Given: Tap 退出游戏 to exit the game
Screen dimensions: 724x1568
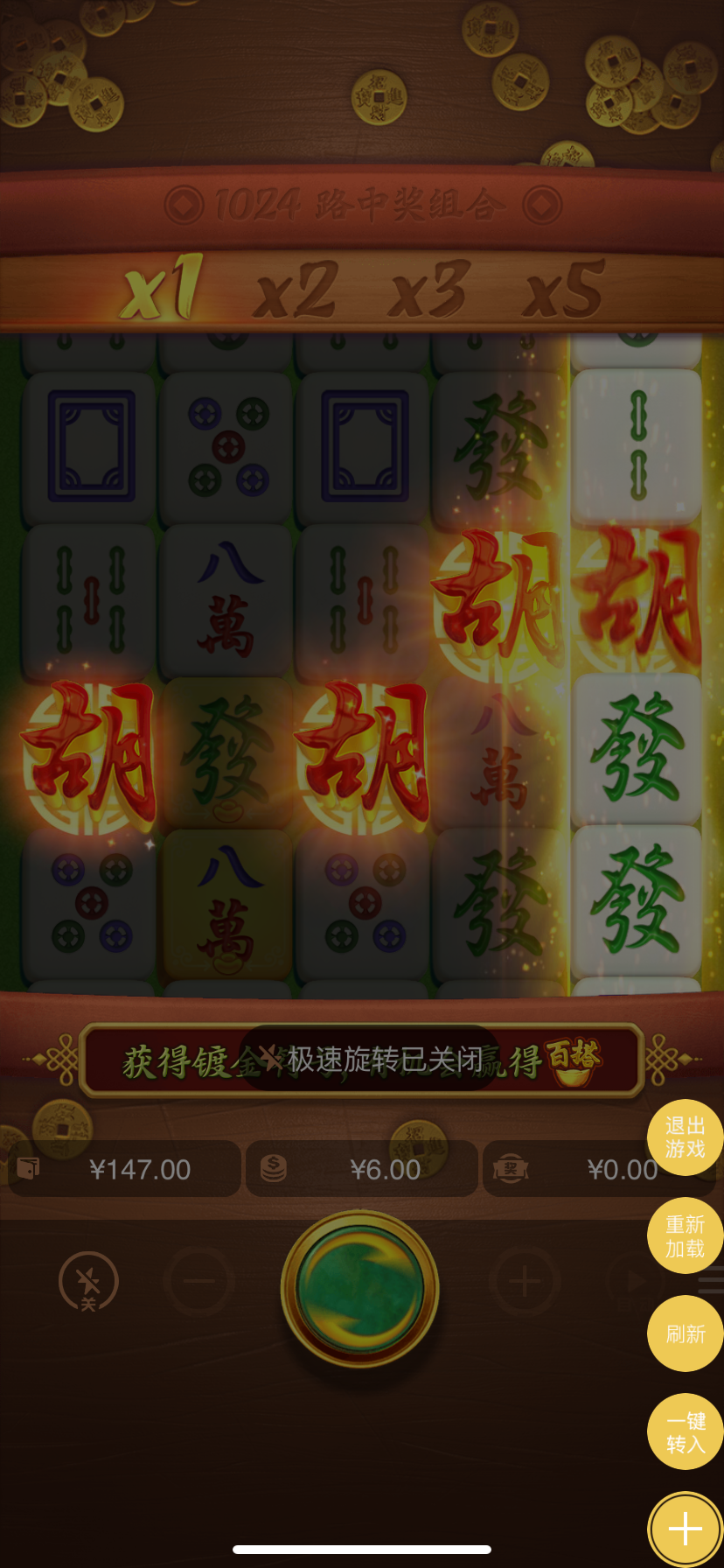Looking at the screenshot, I should tap(685, 1137).
